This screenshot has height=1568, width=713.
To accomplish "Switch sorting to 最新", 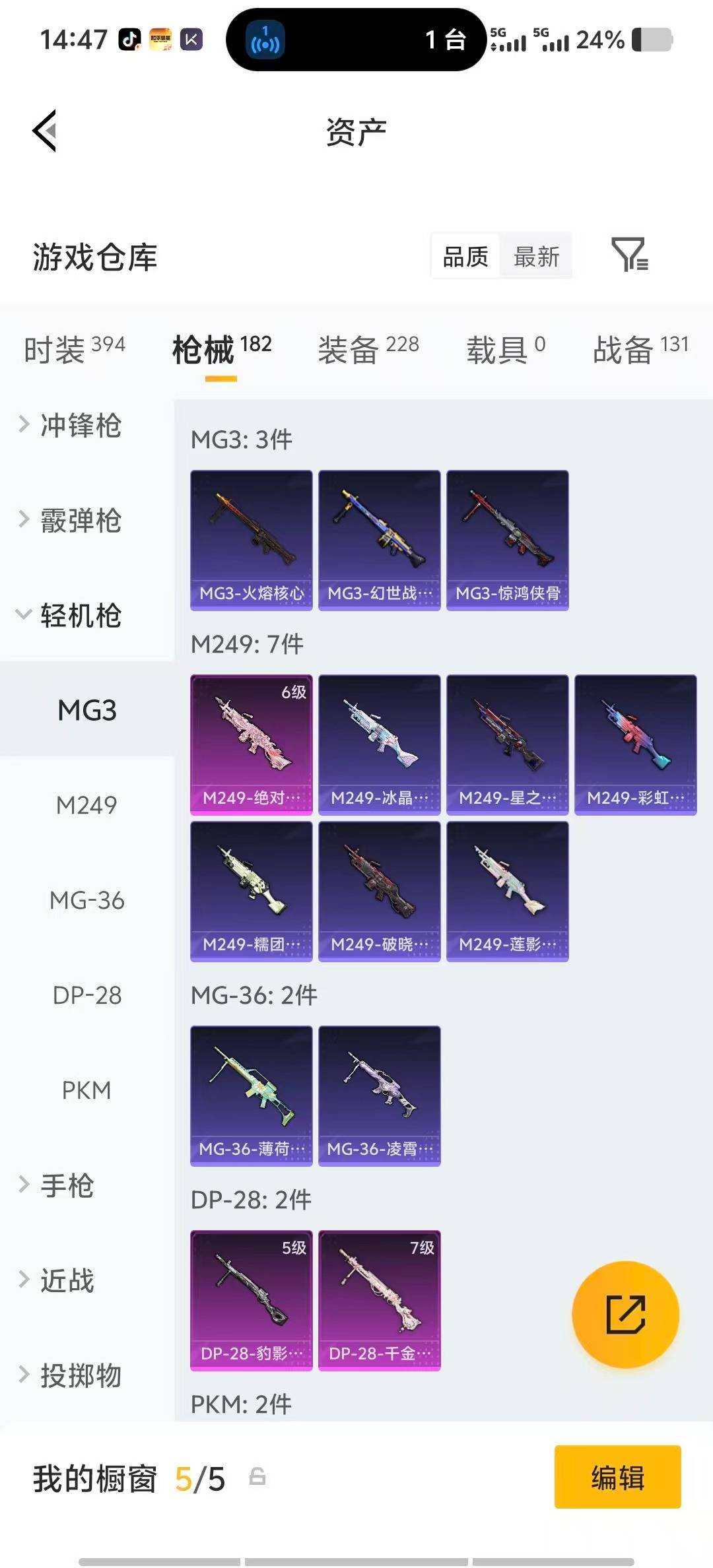I will click(x=536, y=256).
